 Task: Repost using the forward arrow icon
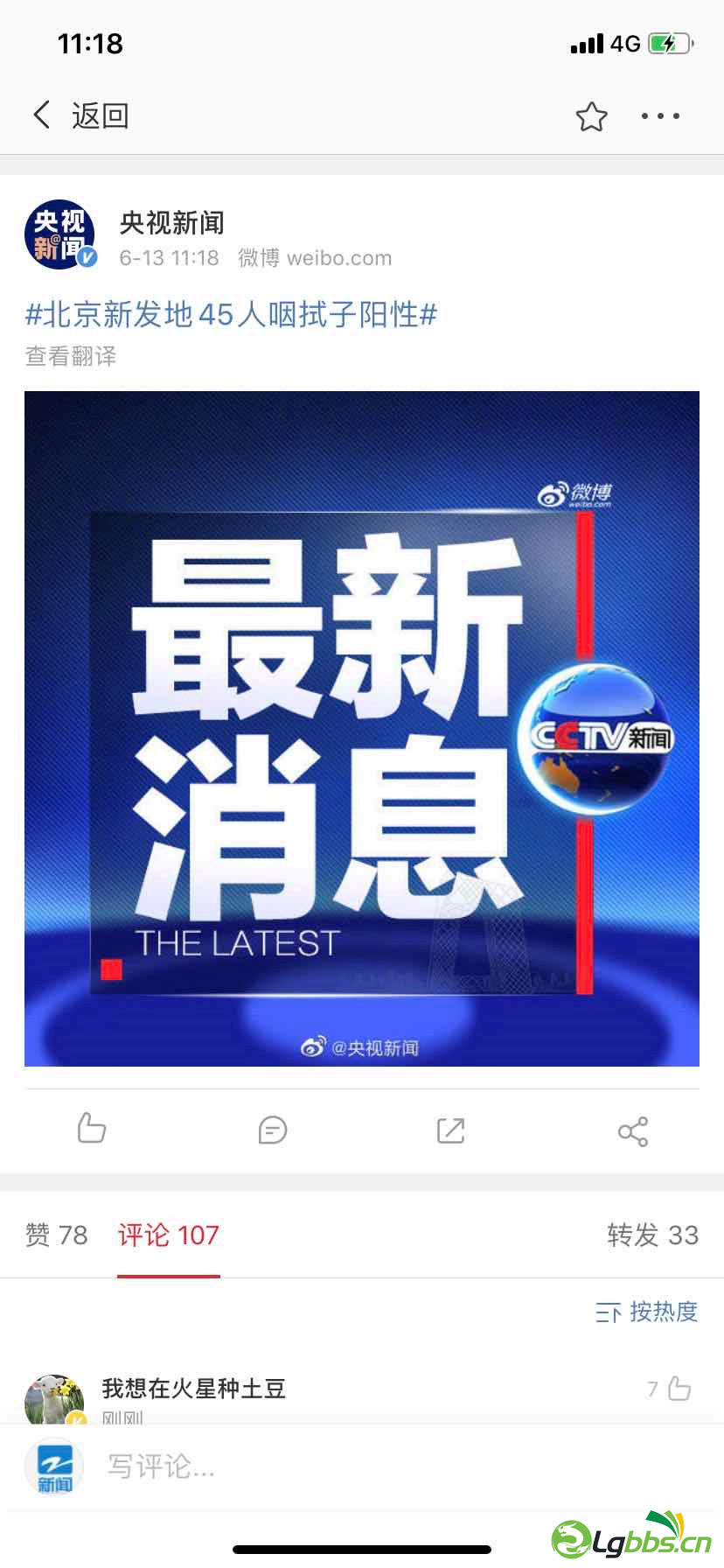(451, 1130)
